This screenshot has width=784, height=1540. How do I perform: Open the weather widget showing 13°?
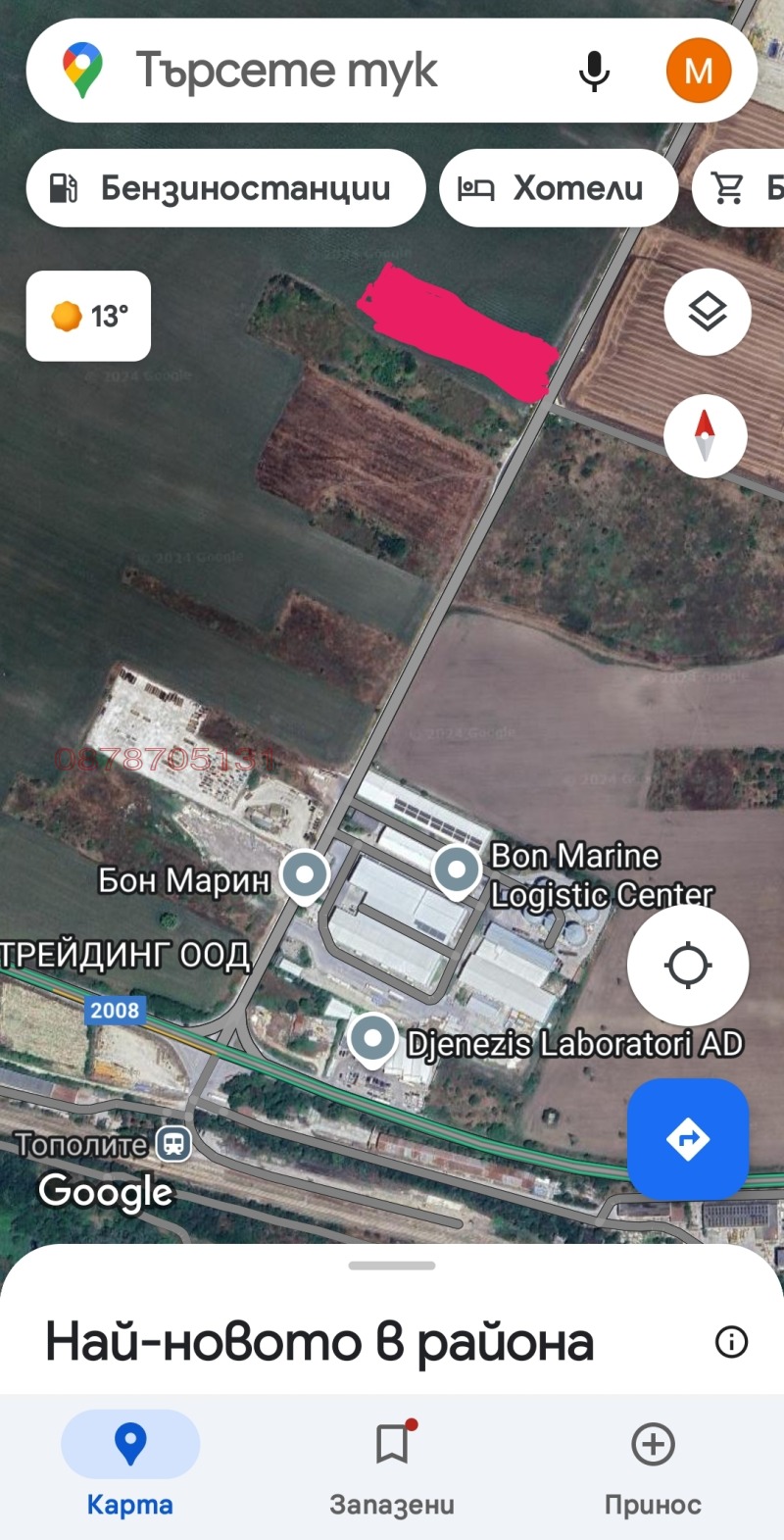(x=89, y=316)
